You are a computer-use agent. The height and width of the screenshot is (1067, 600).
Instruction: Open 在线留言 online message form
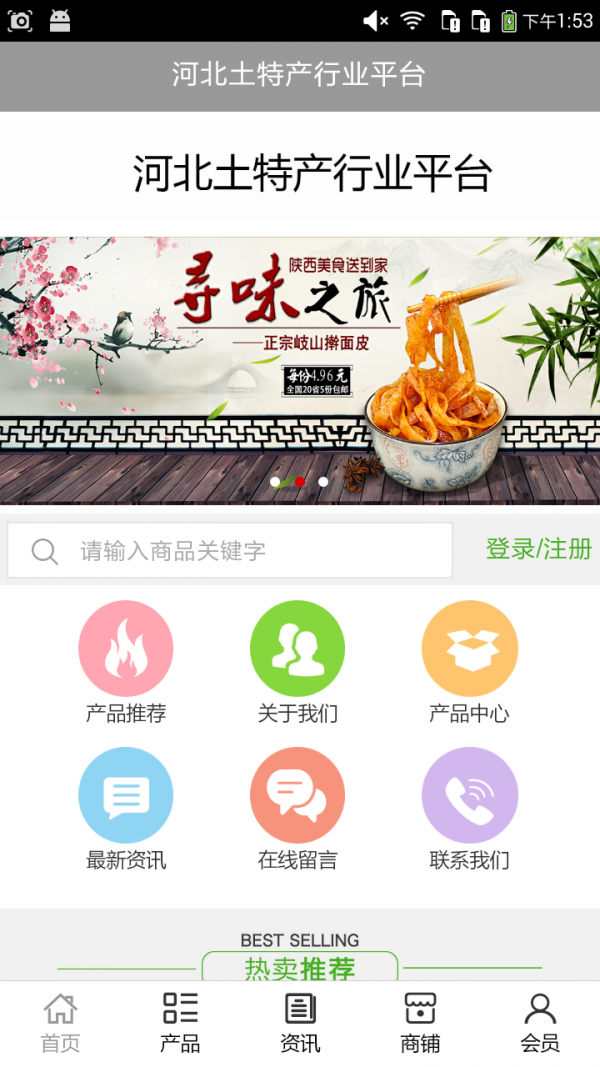[298, 796]
